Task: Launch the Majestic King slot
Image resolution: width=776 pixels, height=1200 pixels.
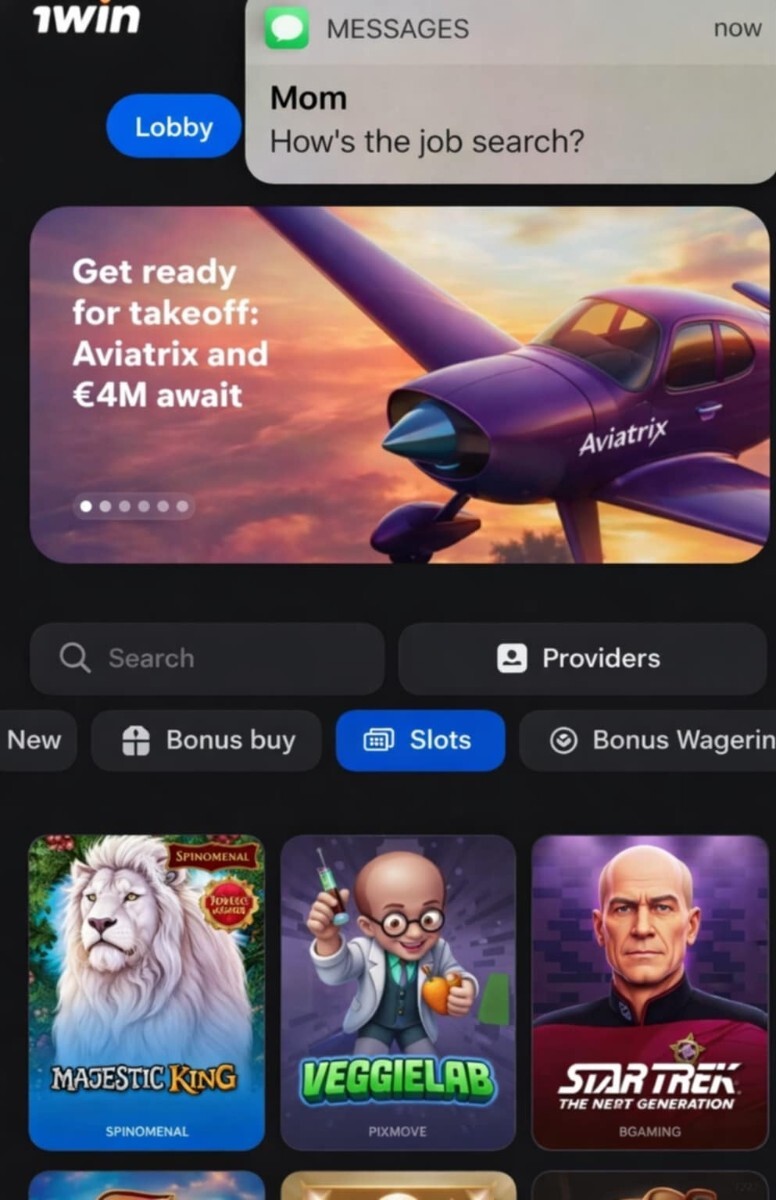Action: (147, 992)
